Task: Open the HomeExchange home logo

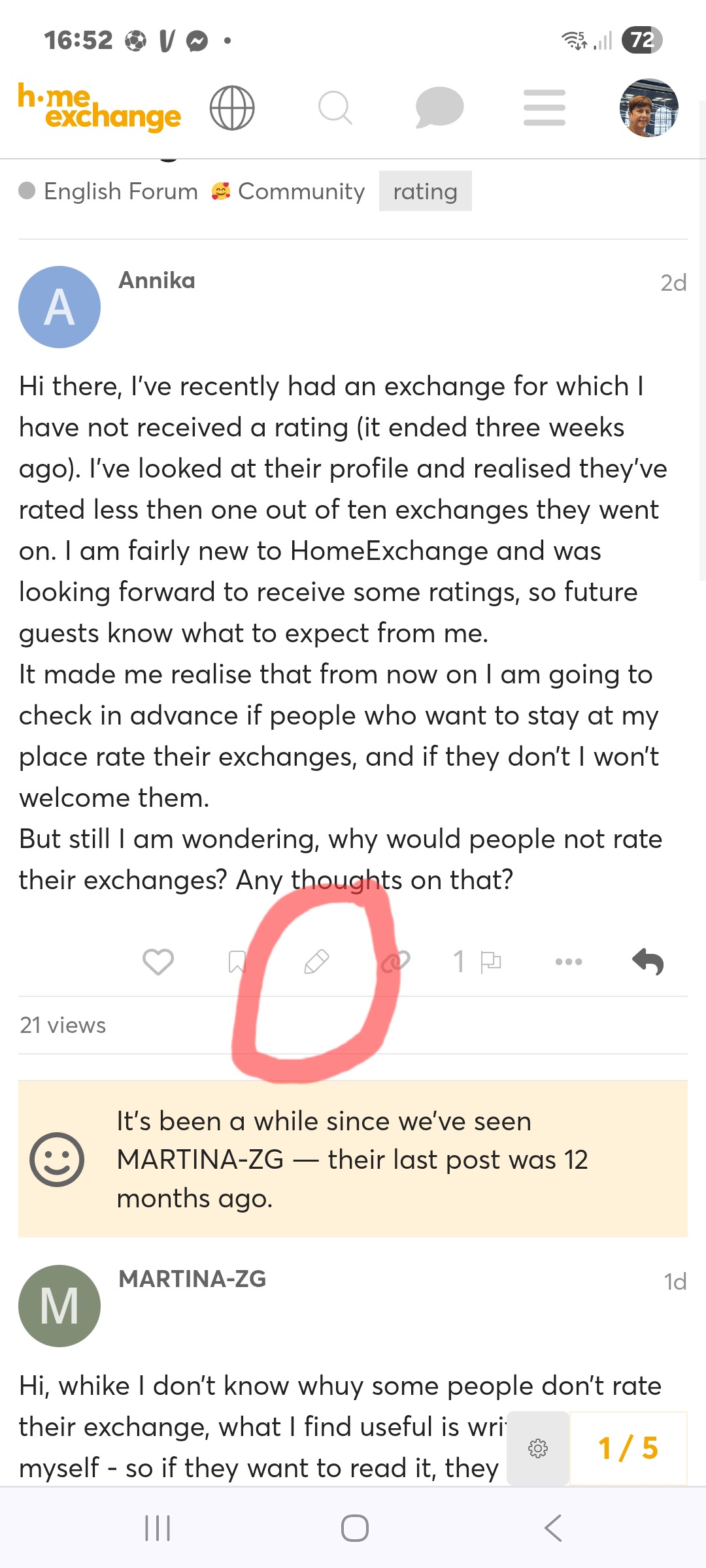Action: (99, 107)
